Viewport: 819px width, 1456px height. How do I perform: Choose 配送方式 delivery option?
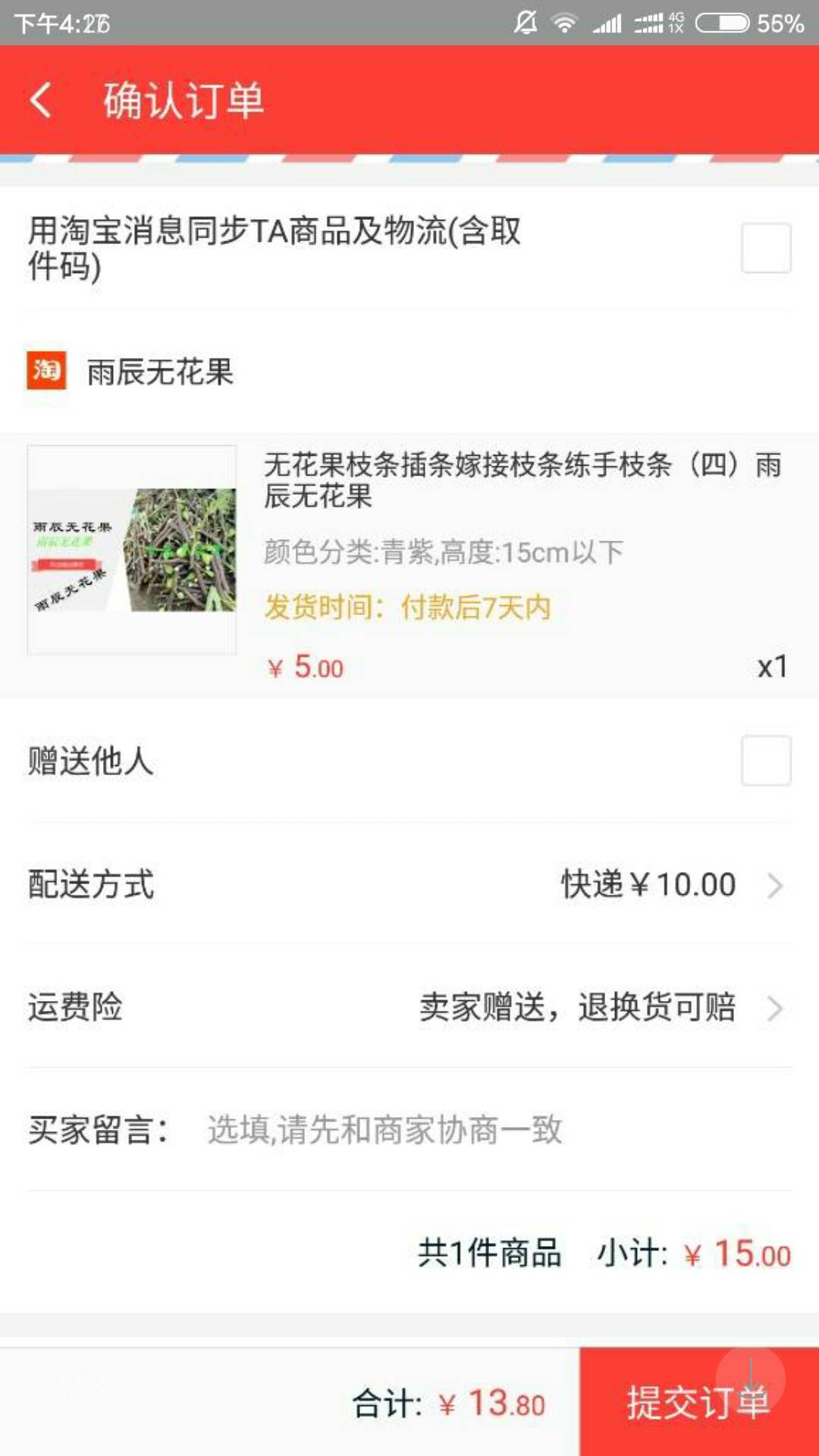point(667,885)
